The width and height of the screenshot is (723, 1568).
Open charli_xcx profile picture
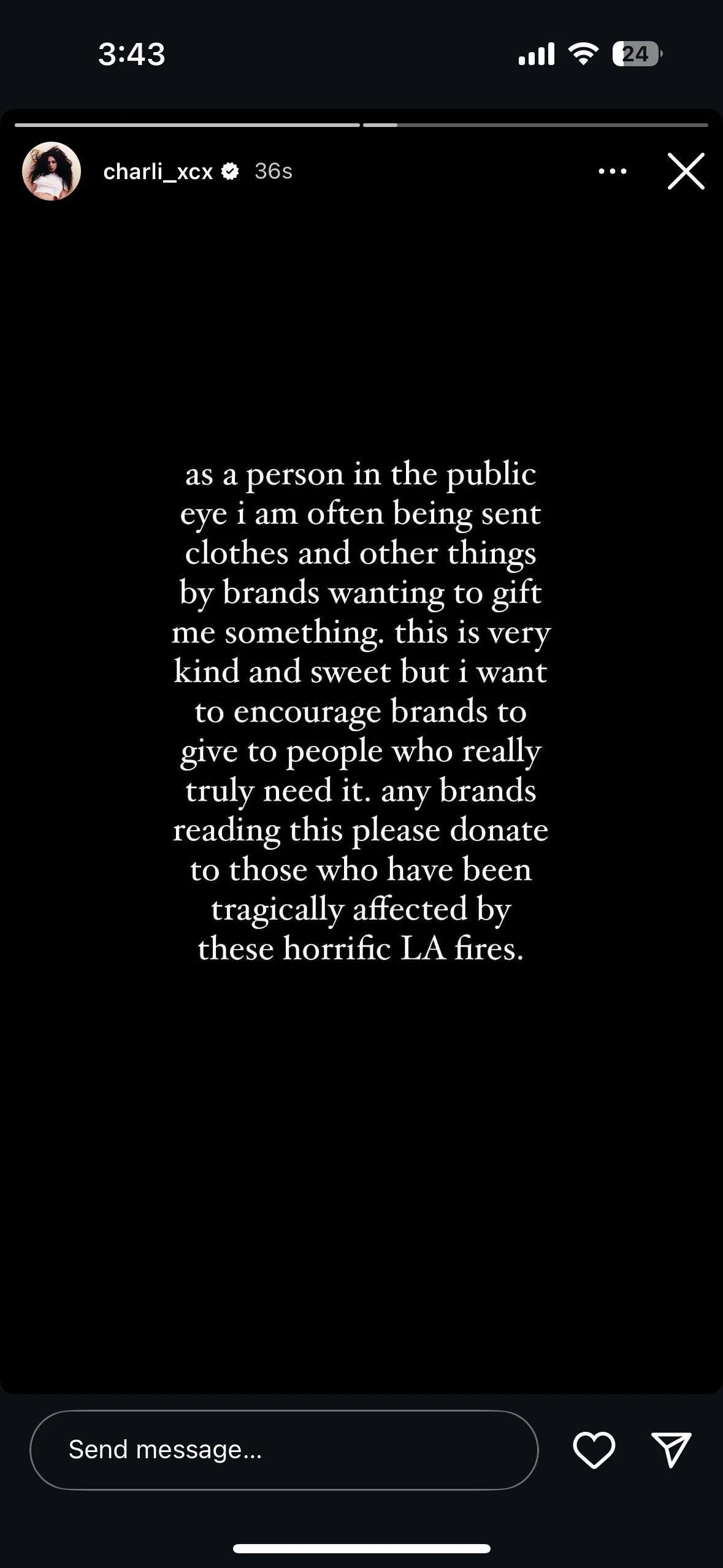[52, 171]
